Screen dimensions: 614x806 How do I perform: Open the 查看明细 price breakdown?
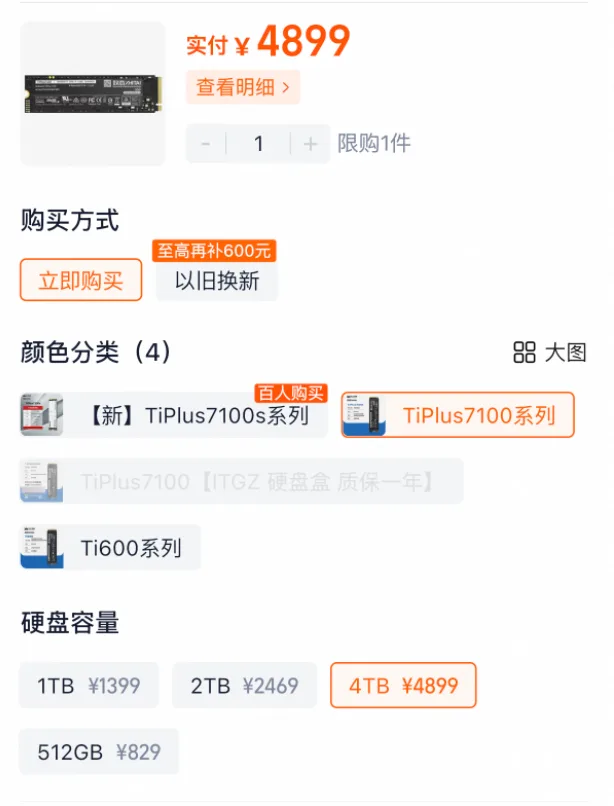(242, 87)
